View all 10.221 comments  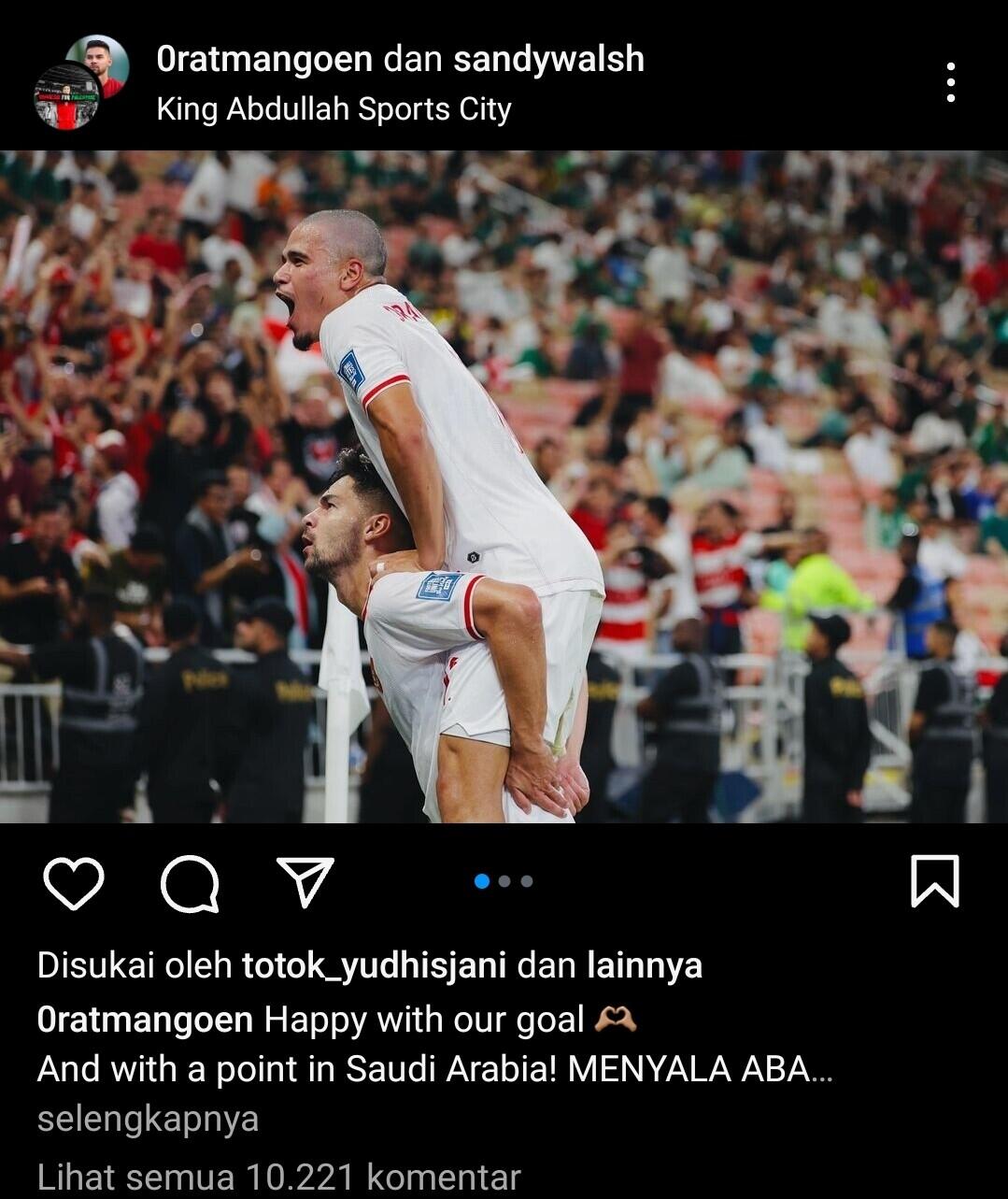pyautogui.click(x=278, y=1177)
